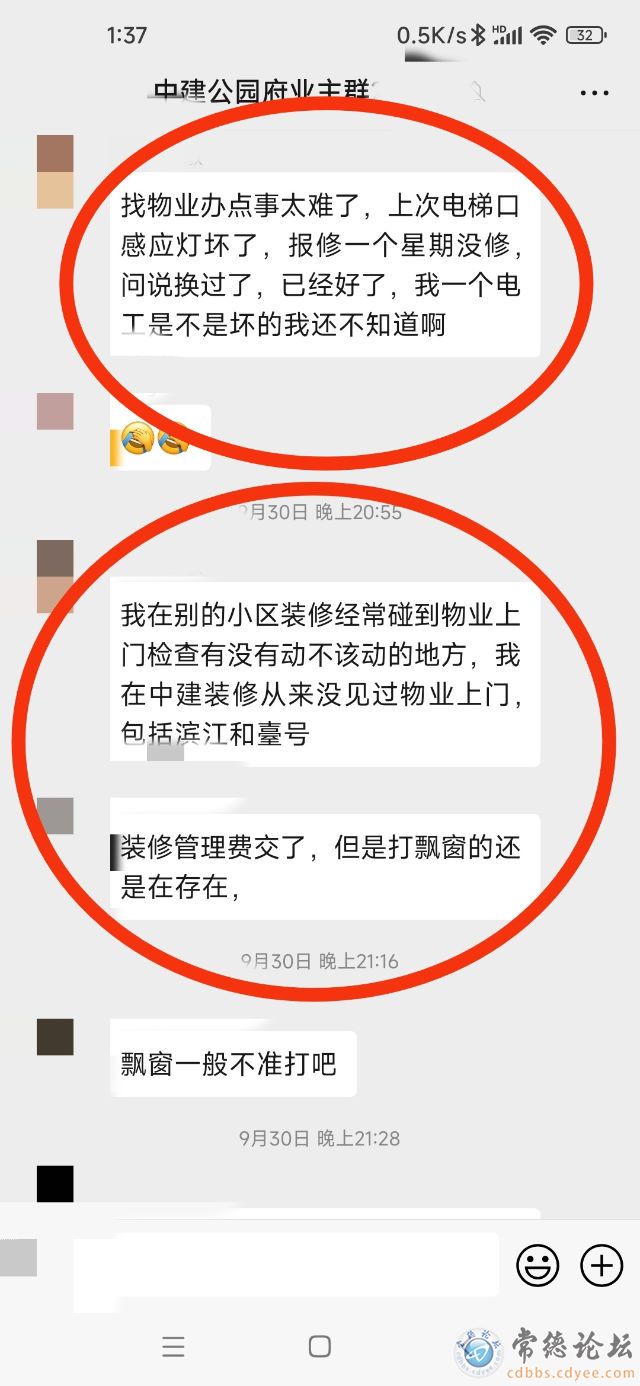The image size is (640, 1386).
Task: Tap avatar beside the 装修管理费交了 message
Action: coord(55,816)
